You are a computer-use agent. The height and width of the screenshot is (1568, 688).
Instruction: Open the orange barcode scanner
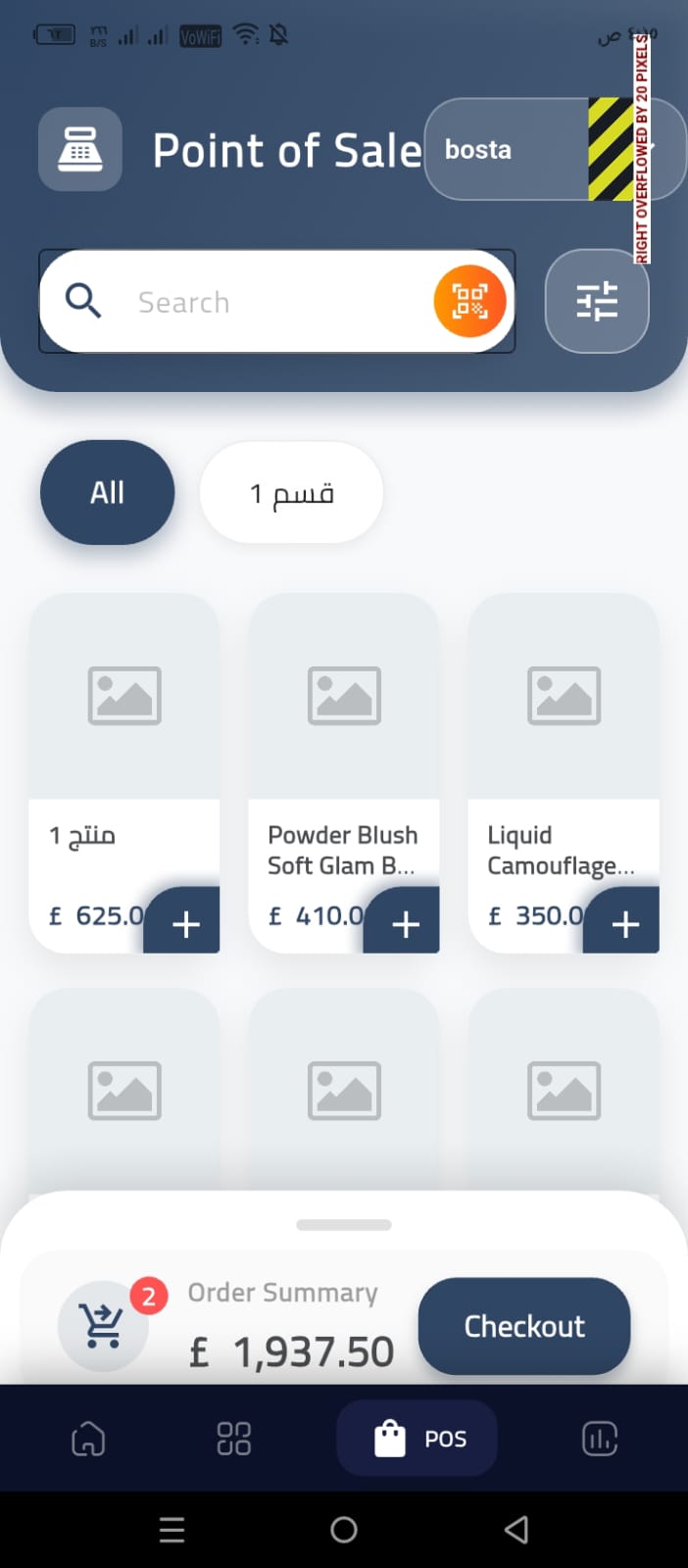pyautogui.click(x=469, y=301)
